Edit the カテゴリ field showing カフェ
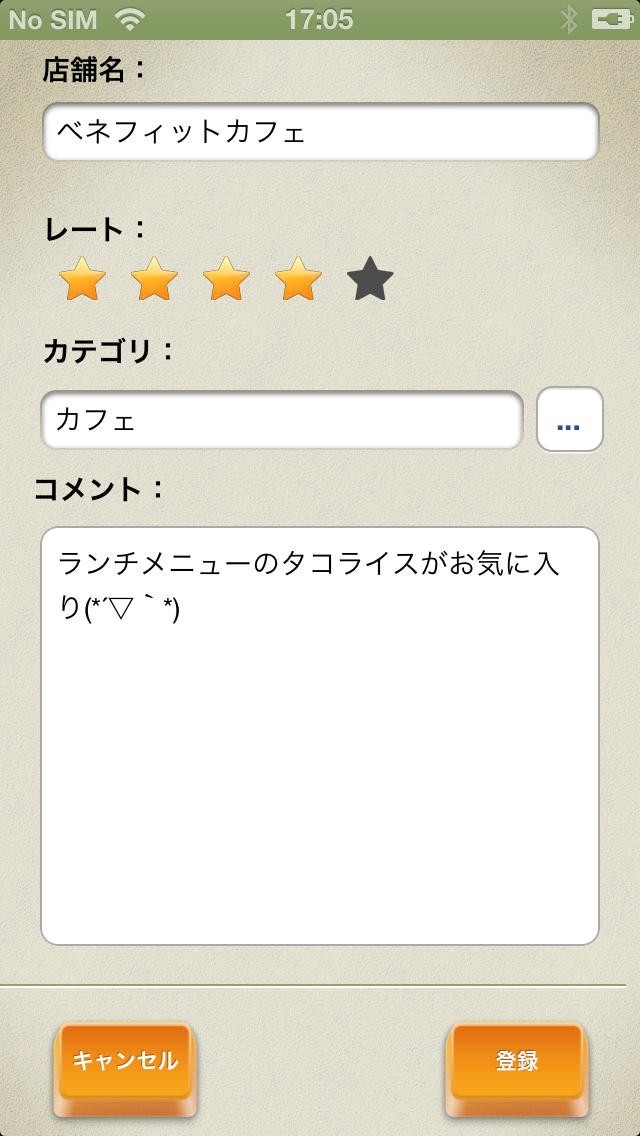The image size is (640, 1136). 282,420
